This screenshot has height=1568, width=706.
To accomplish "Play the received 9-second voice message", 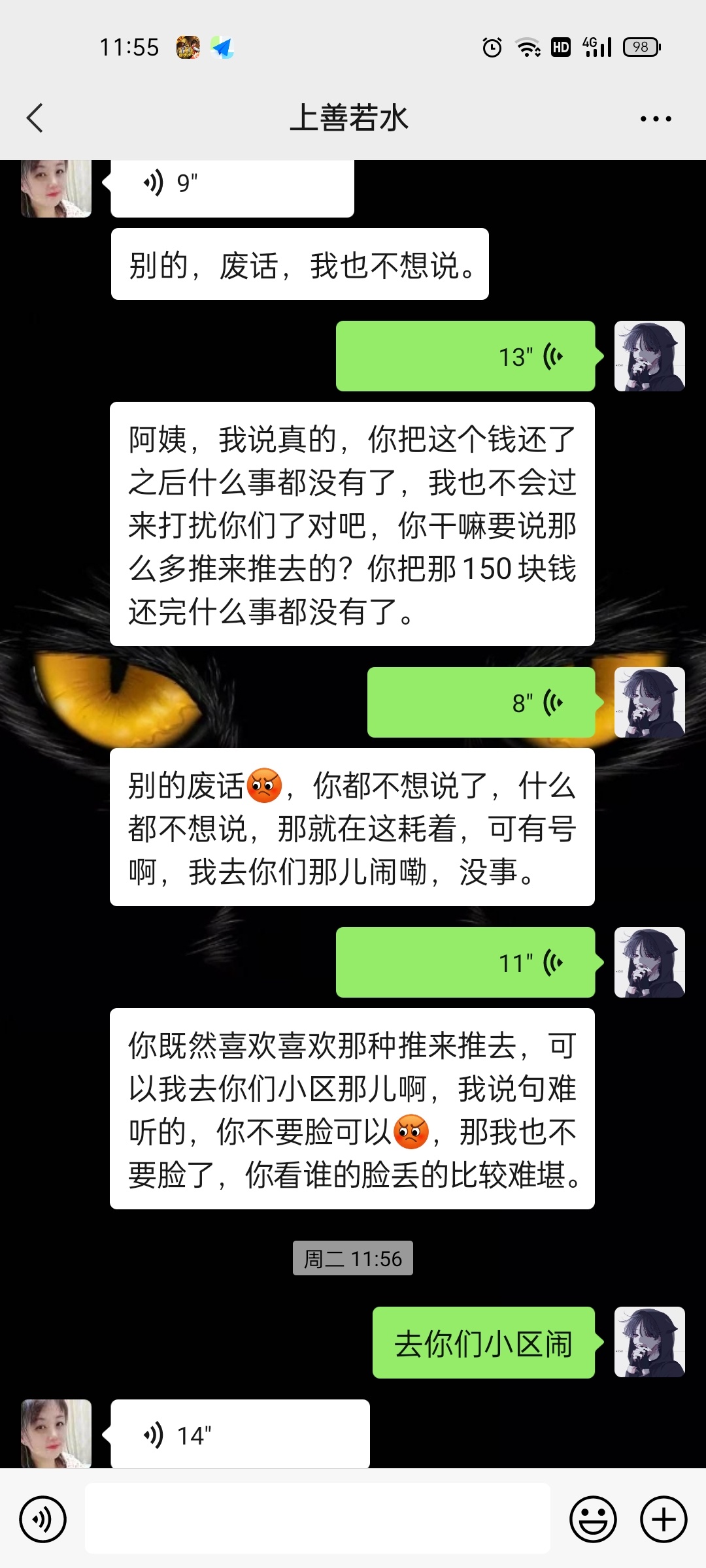I will [x=232, y=186].
